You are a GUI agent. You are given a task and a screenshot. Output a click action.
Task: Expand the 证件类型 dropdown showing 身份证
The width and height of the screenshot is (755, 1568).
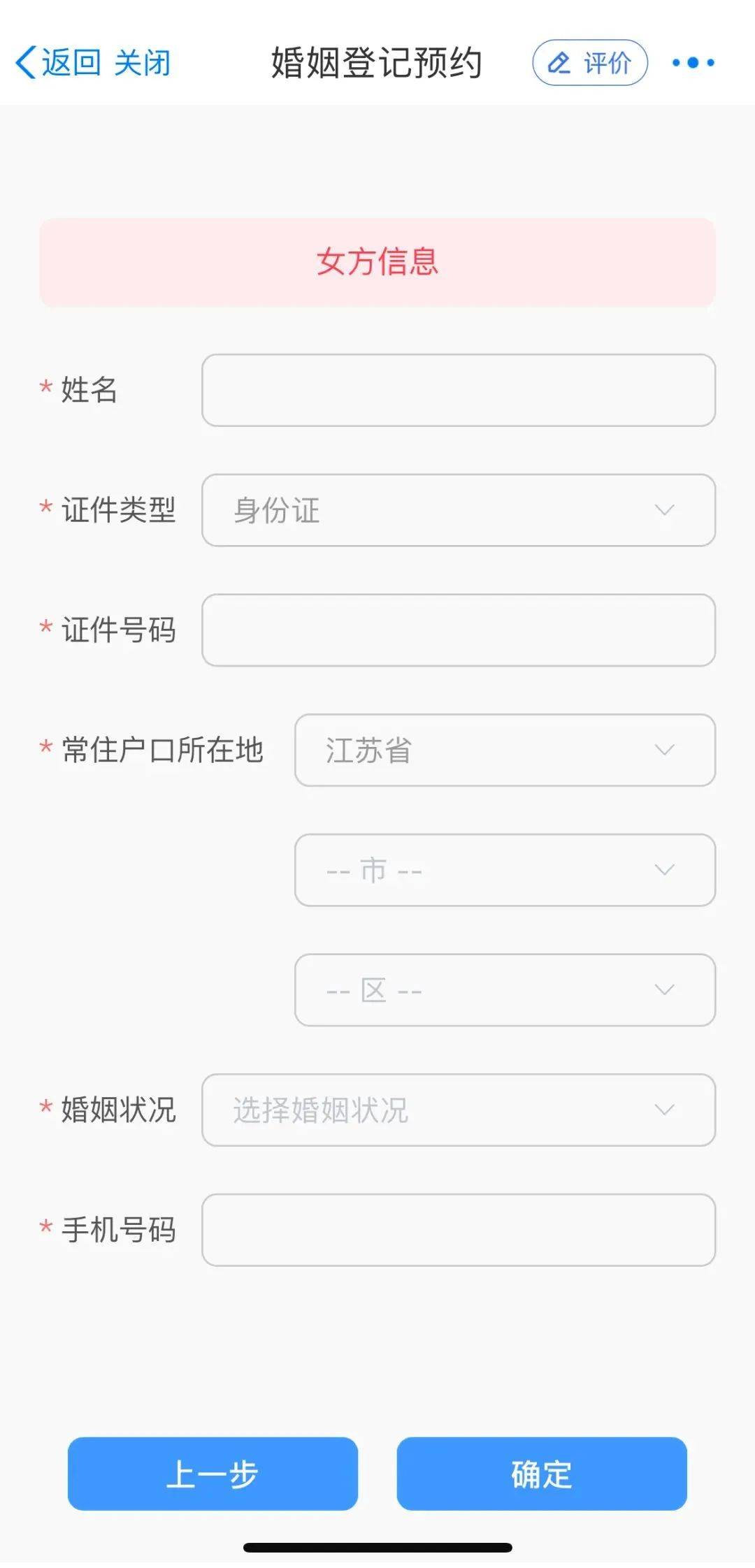pyautogui.click(x=459, y=510)
